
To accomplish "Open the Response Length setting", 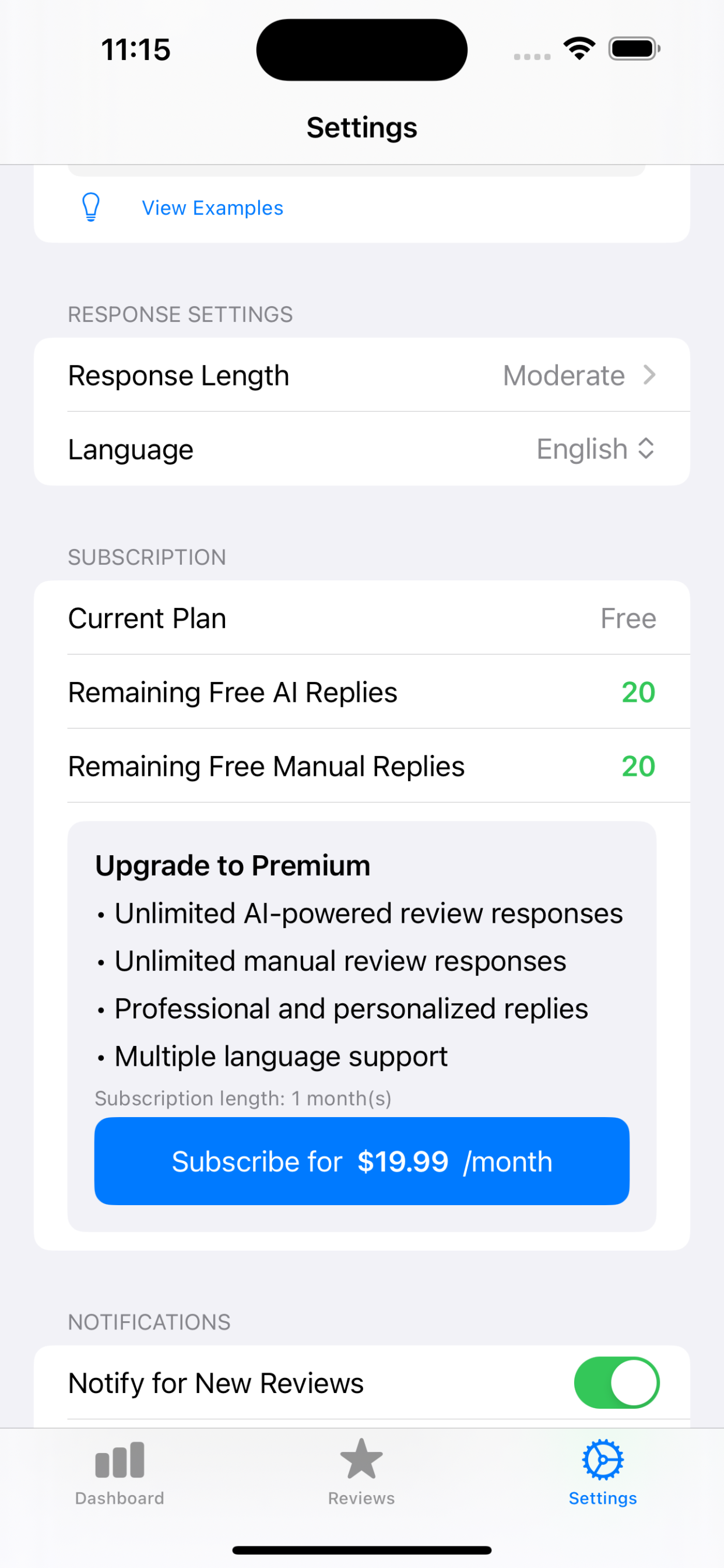I will pyautogui.click(x=362, y=375).
